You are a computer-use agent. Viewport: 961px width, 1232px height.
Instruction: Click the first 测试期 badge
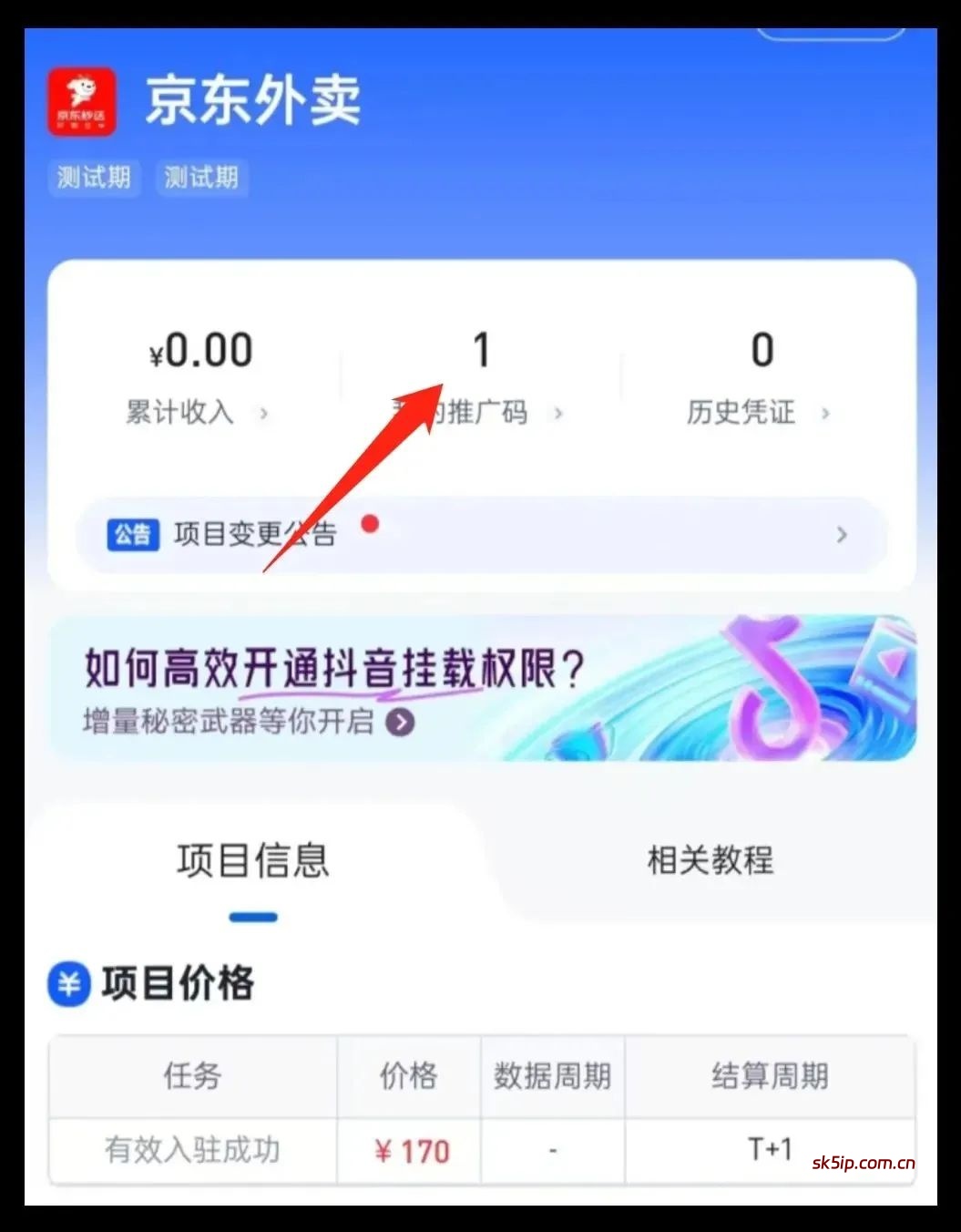pos(94,178)
